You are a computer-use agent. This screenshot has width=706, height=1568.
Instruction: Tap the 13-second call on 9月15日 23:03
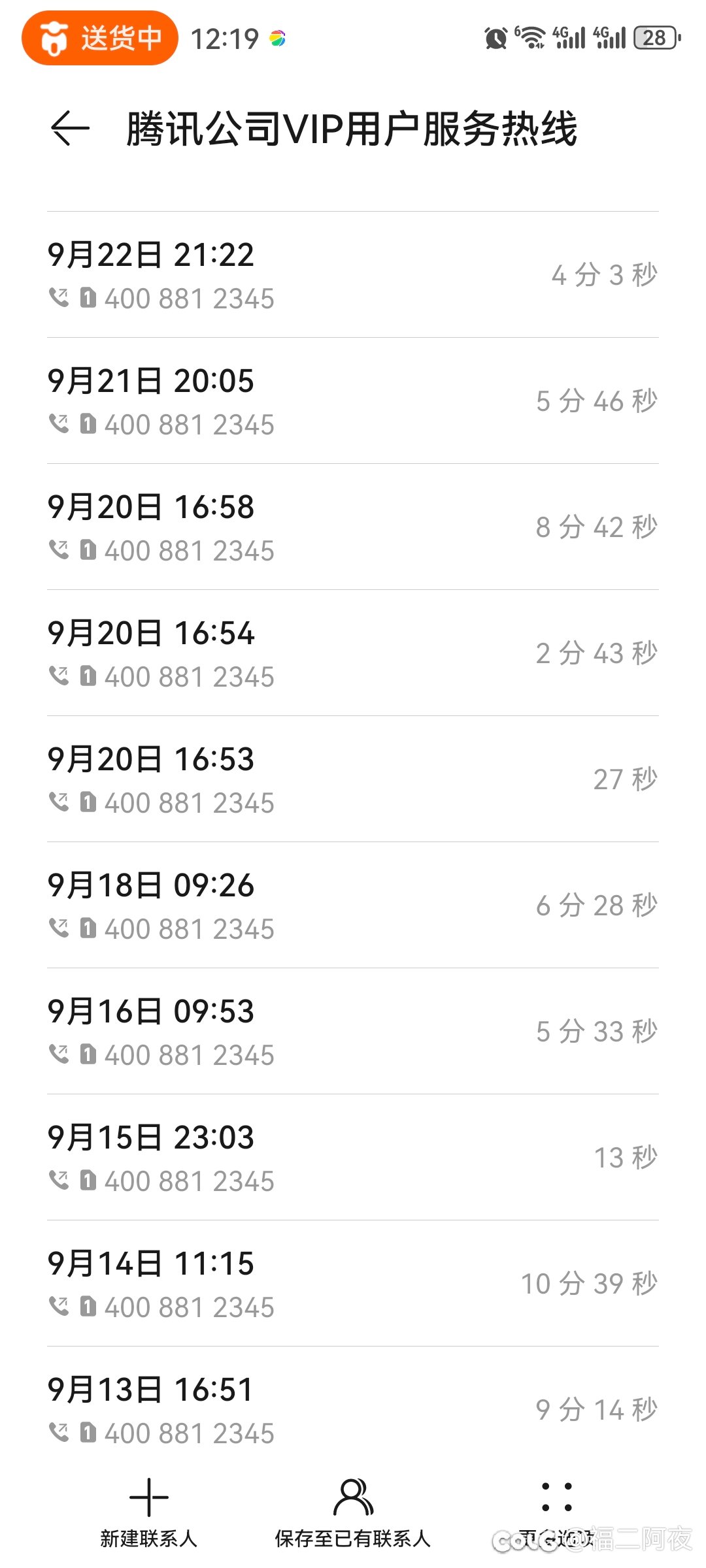pos(353,1158)
